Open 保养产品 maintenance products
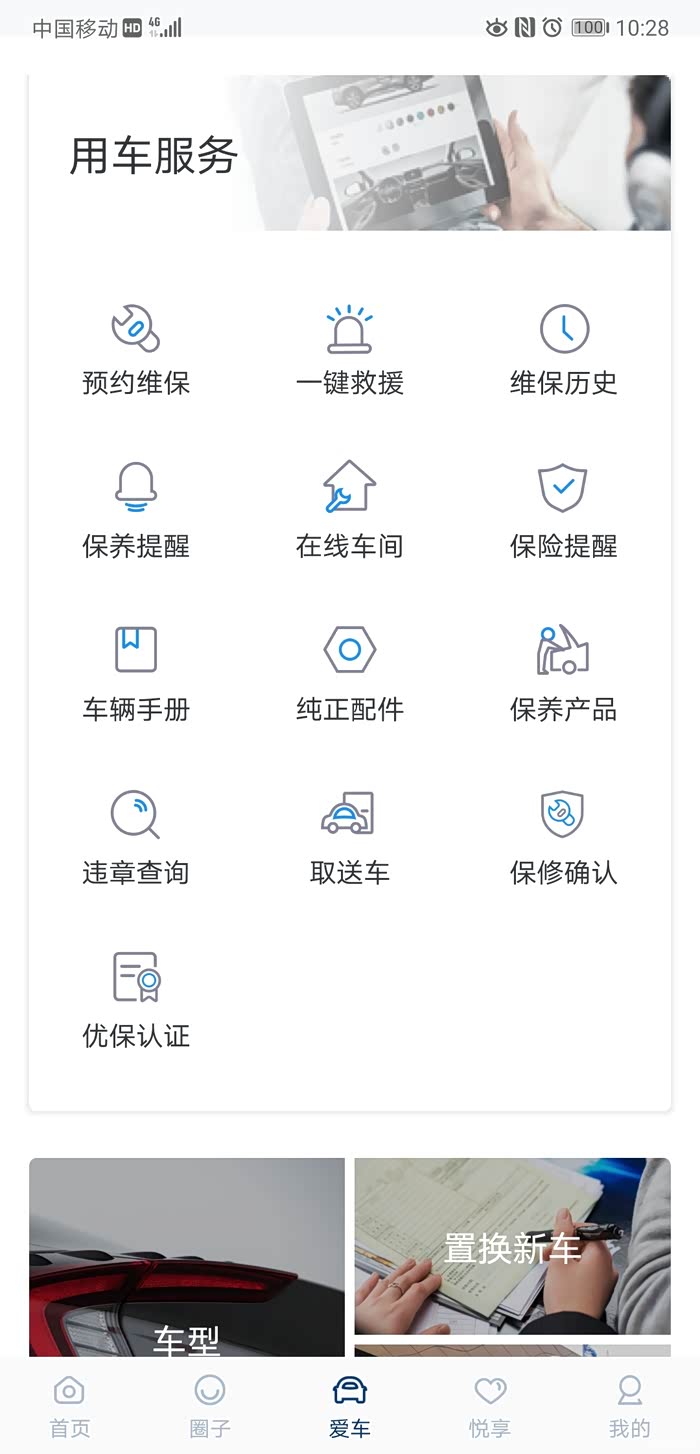The height and width of the screenshot is (1454, 700). [x=564, y=675]
